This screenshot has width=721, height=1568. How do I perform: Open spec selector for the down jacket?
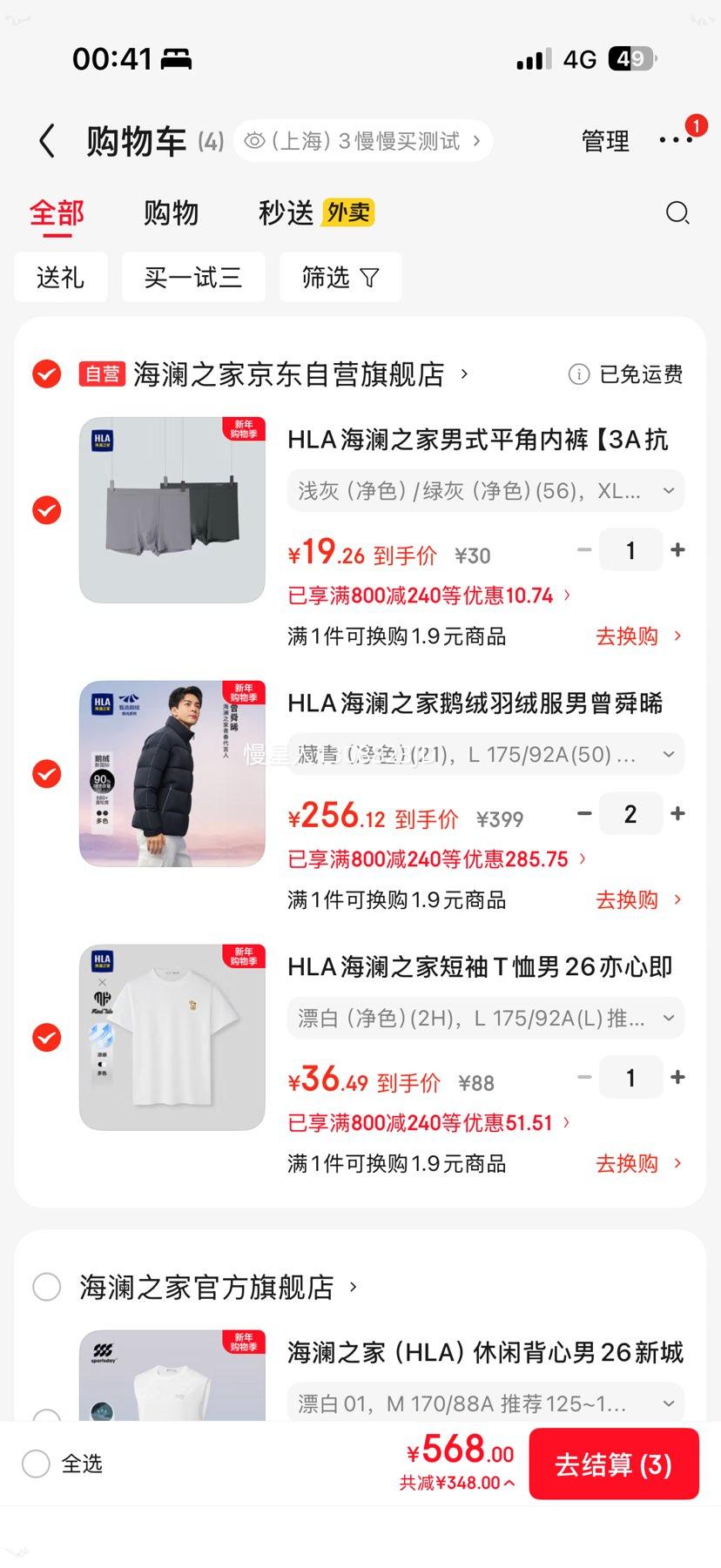485,754
